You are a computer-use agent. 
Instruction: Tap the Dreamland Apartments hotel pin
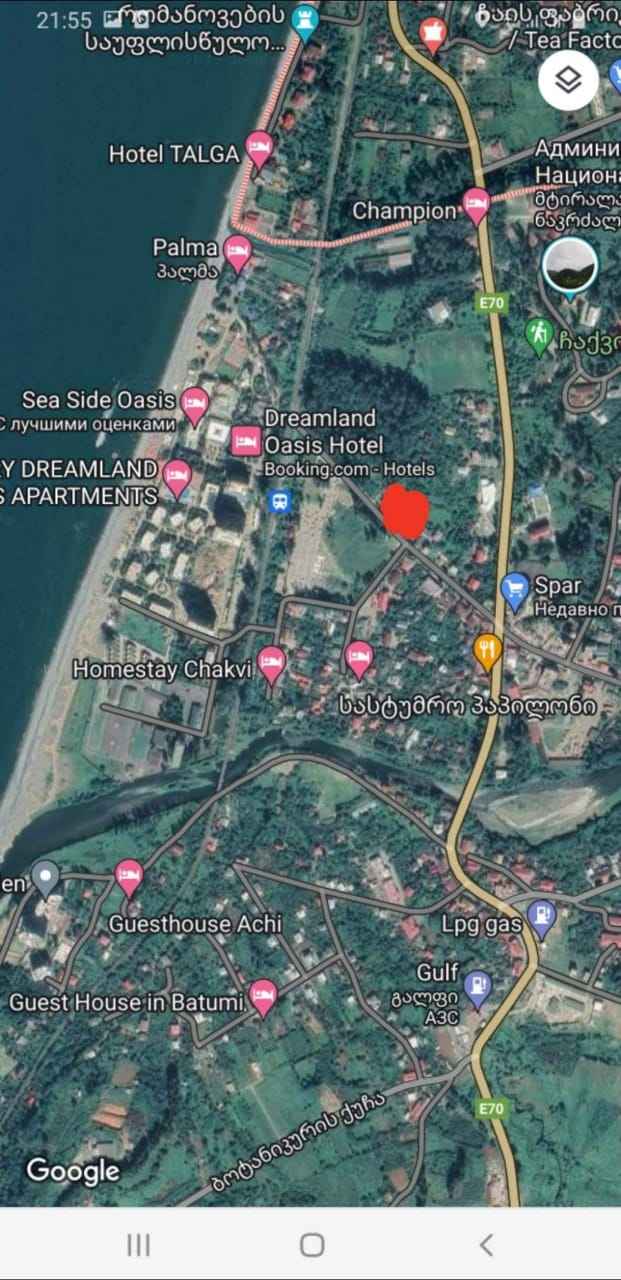coord(177,479)
